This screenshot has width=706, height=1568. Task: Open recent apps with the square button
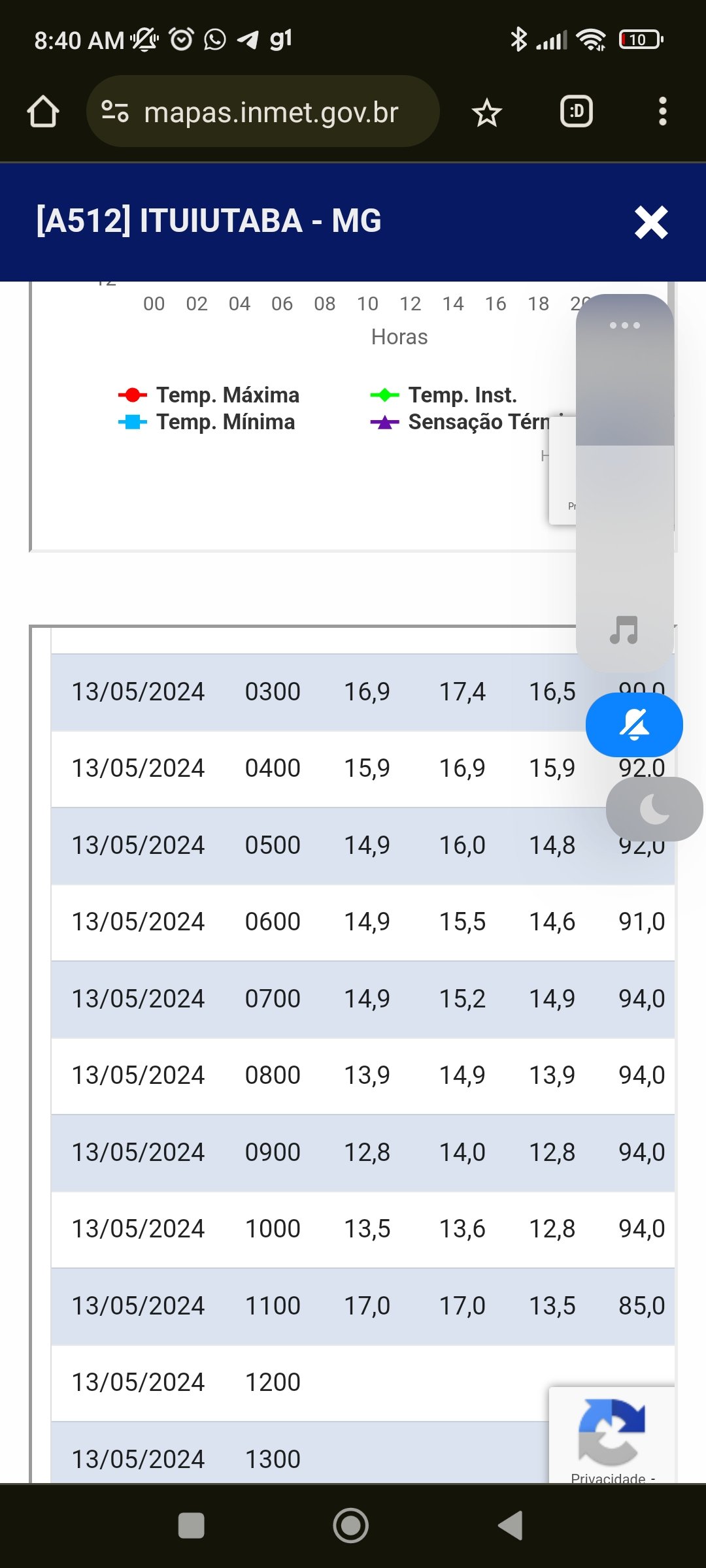tap(191, 1526)
